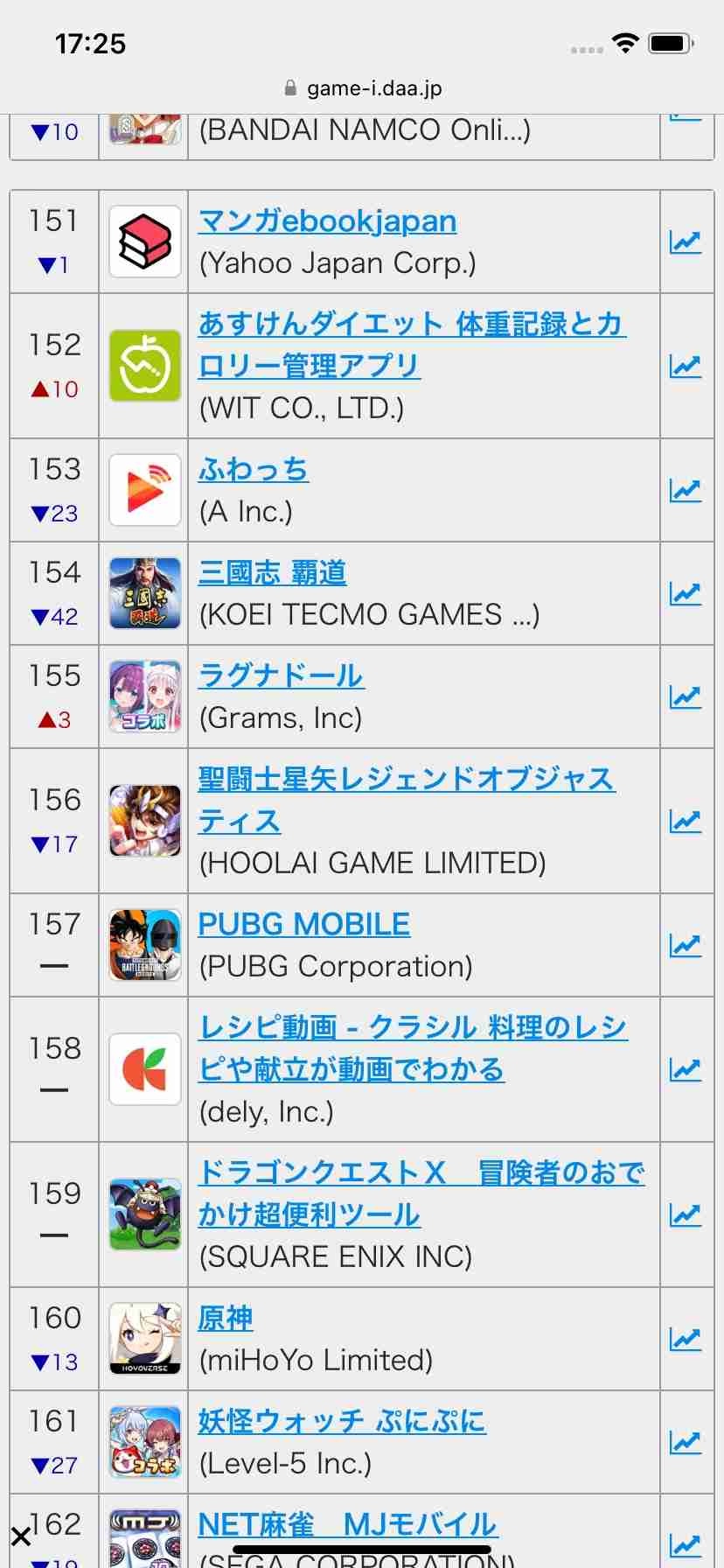
Task: Open the 原神 link
Action: 226,1319
